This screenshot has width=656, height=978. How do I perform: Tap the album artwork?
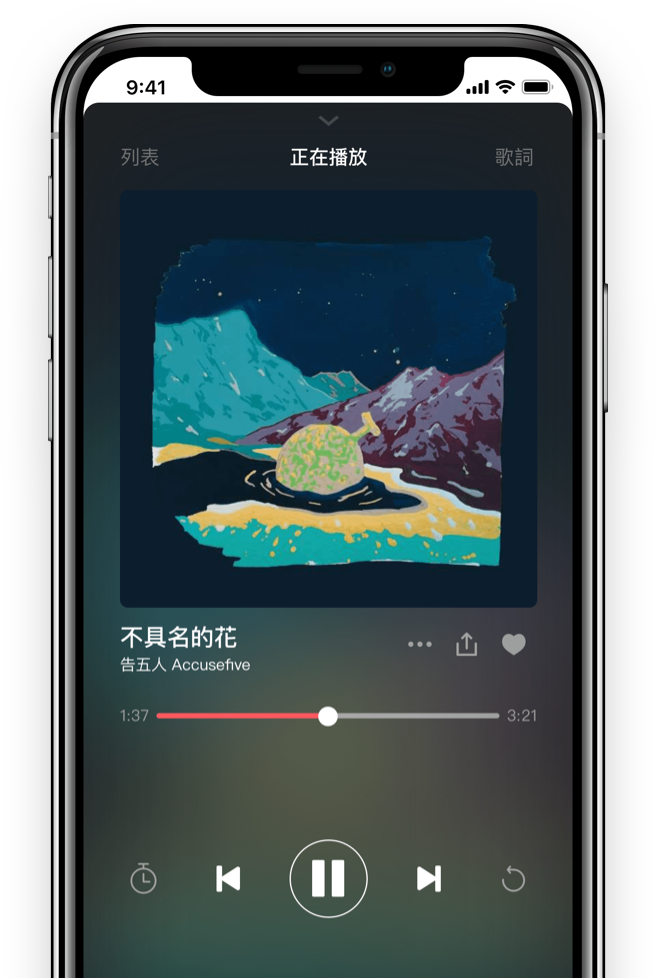(328, 399)
